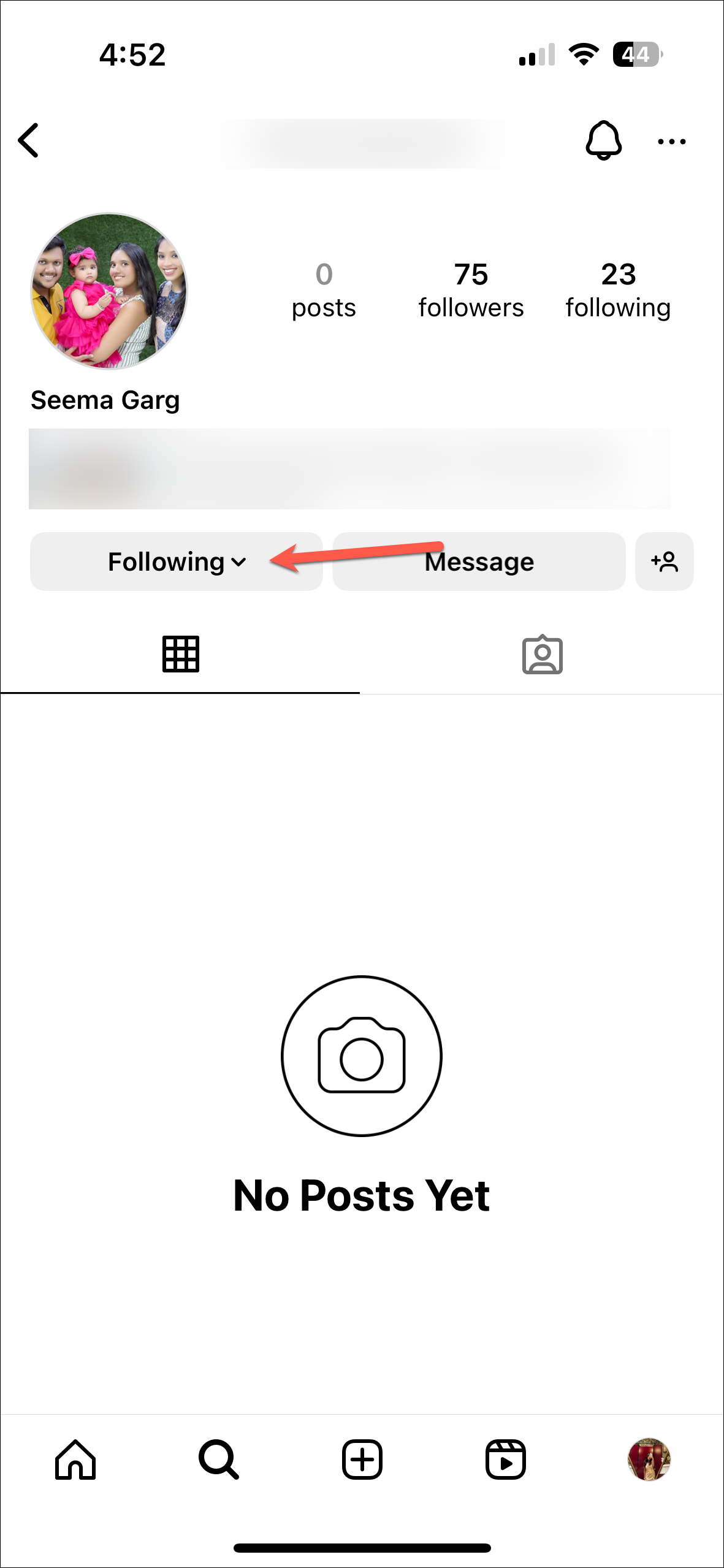Open your own profile tab

(x=649, y=1460)
